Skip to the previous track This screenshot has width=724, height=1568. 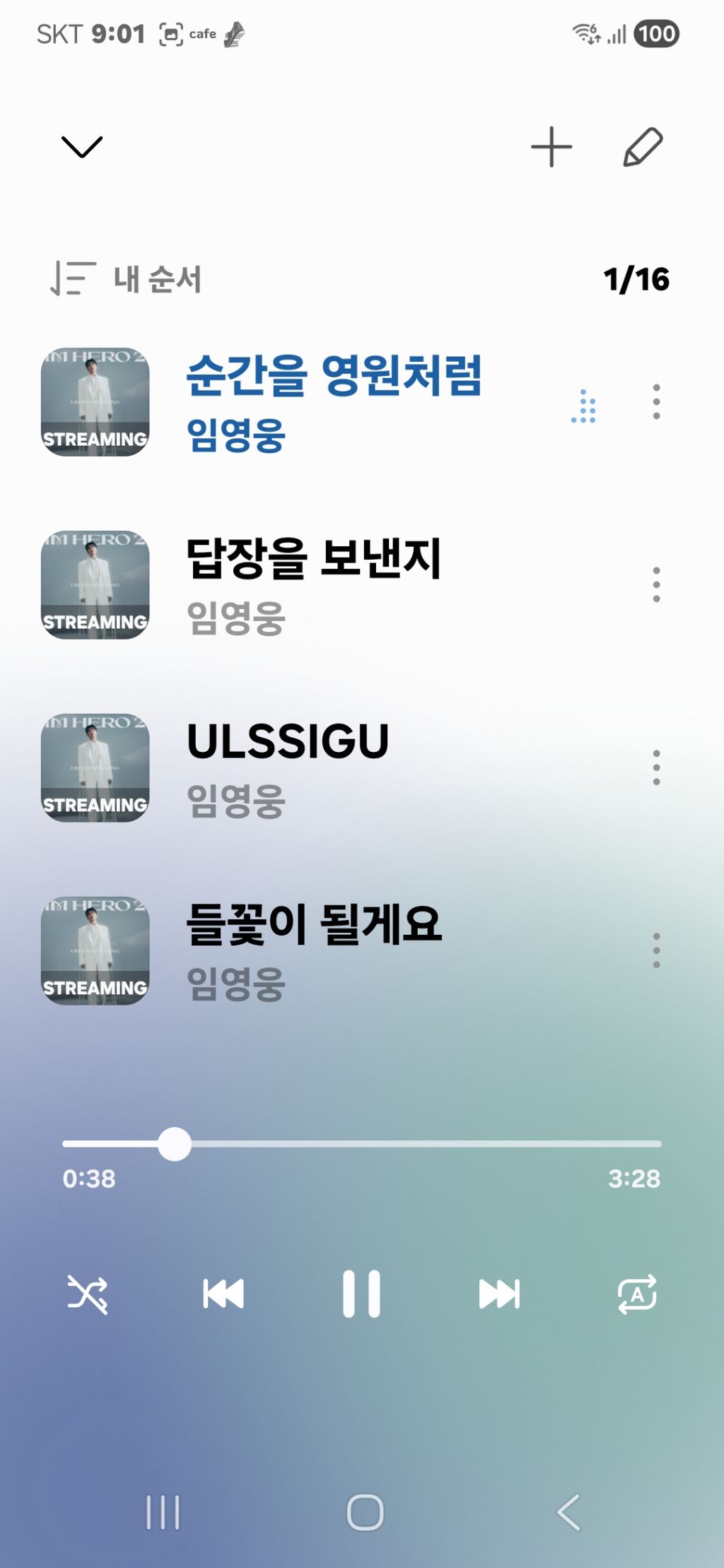tap(223, 1294)
